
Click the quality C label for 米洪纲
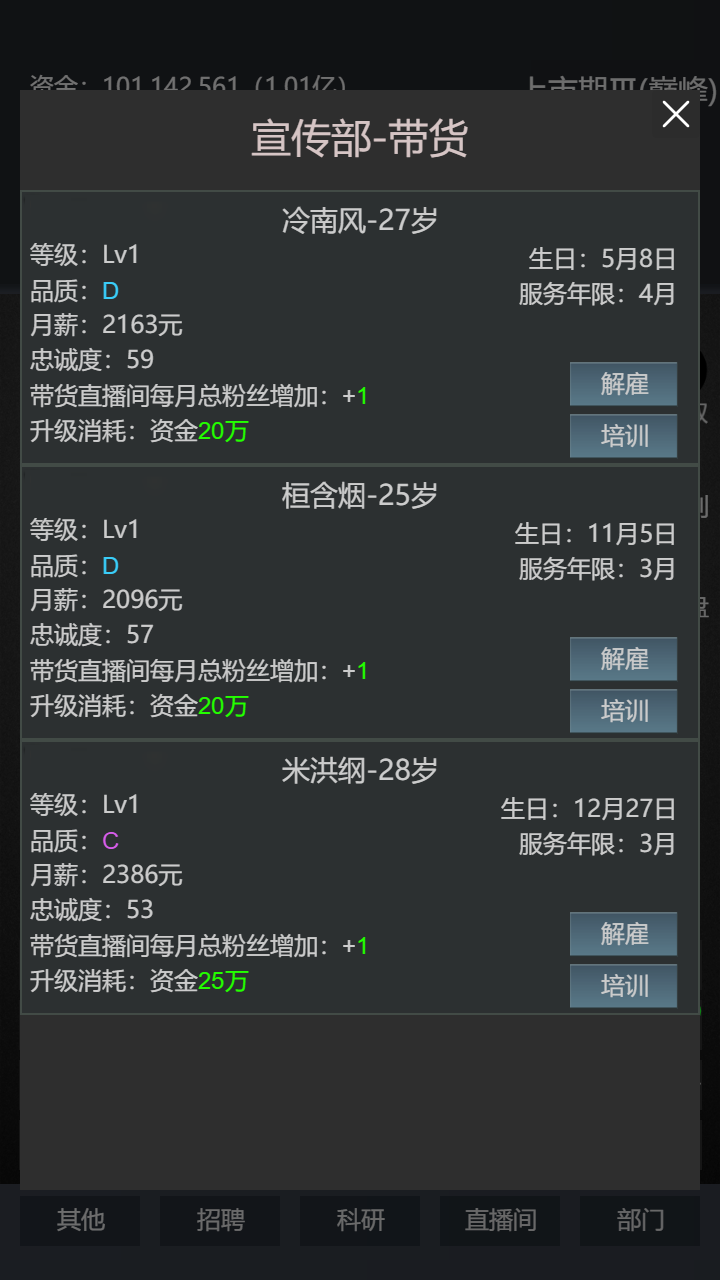click(110, 841)
